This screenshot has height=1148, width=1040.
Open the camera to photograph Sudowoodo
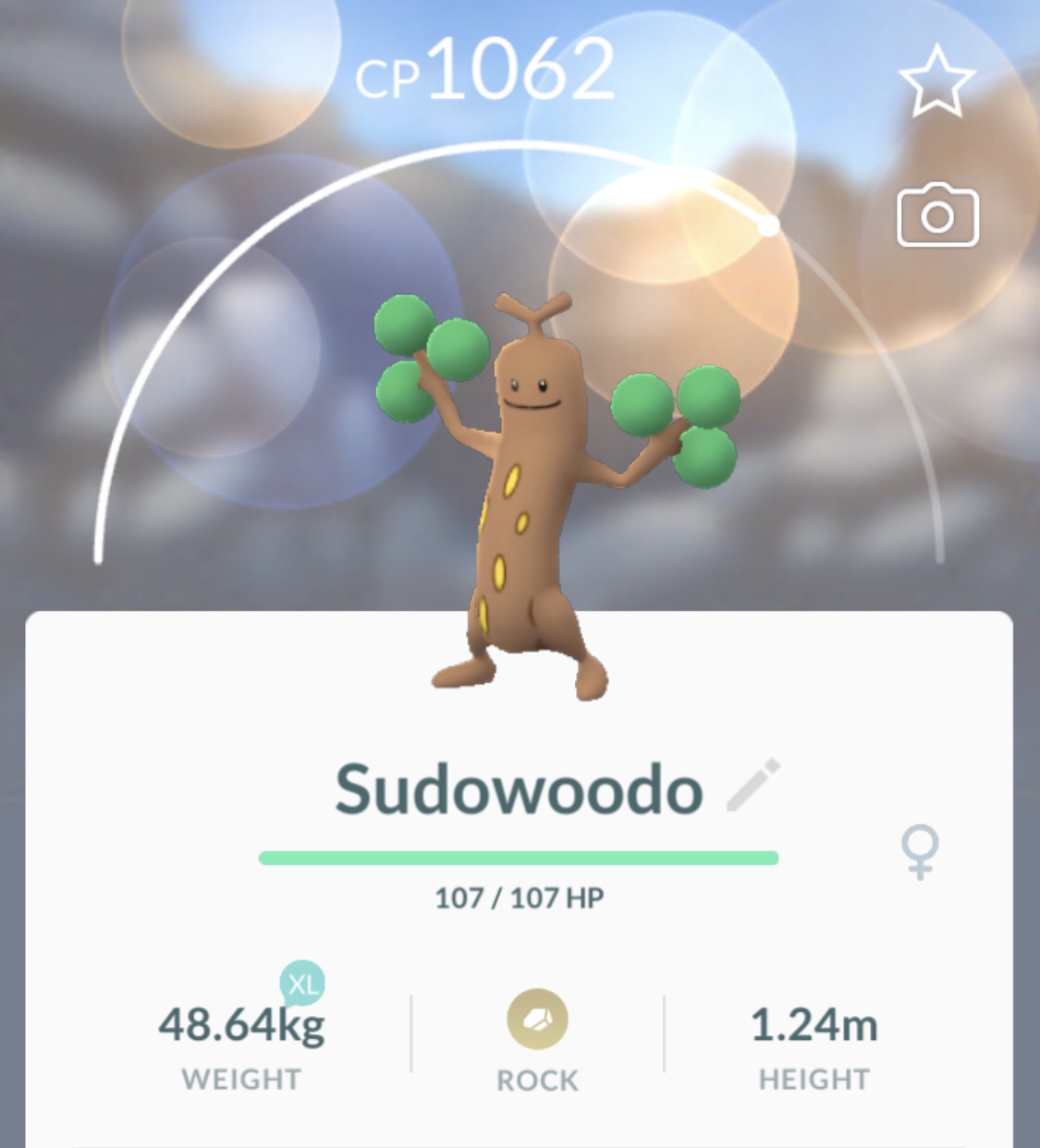click(937, 215)
